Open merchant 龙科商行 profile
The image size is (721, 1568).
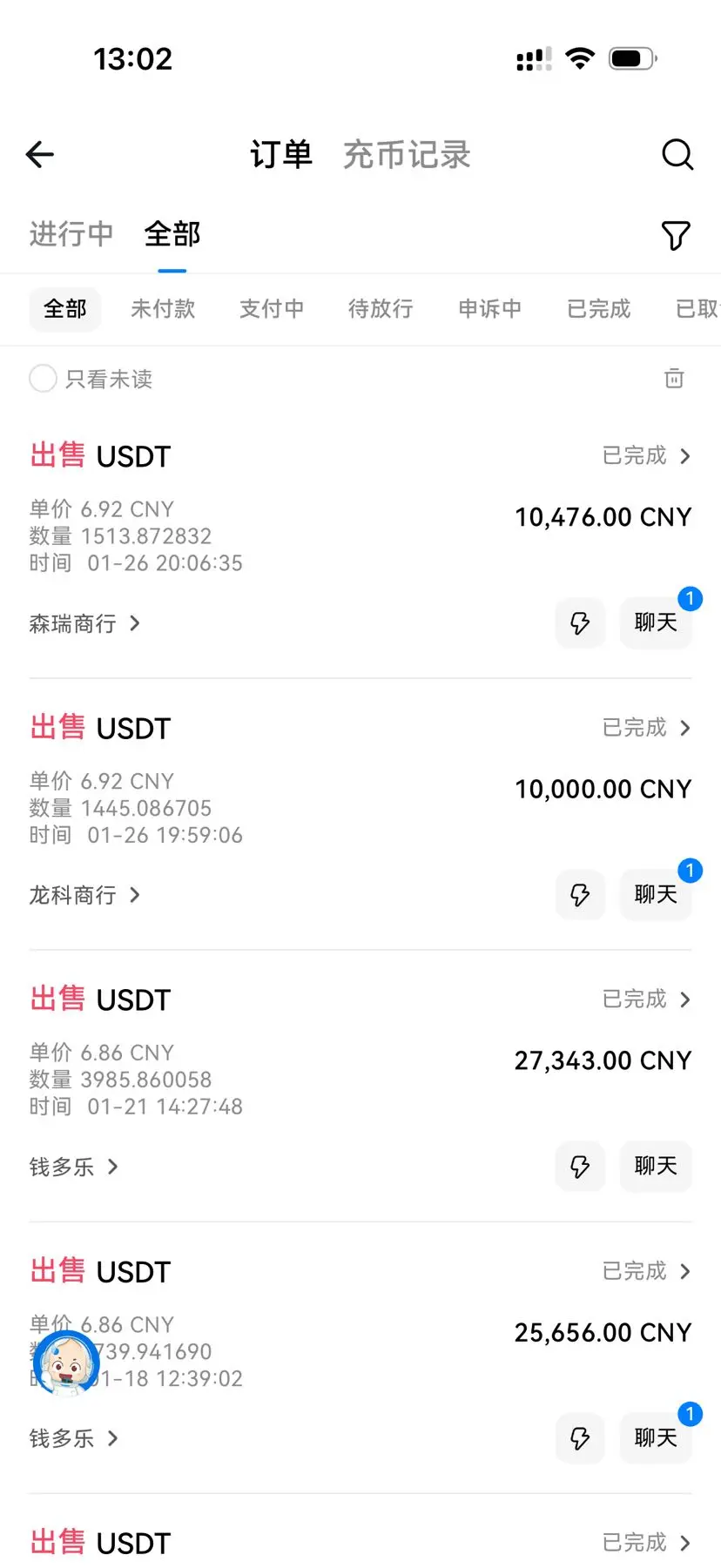point(84,895)
